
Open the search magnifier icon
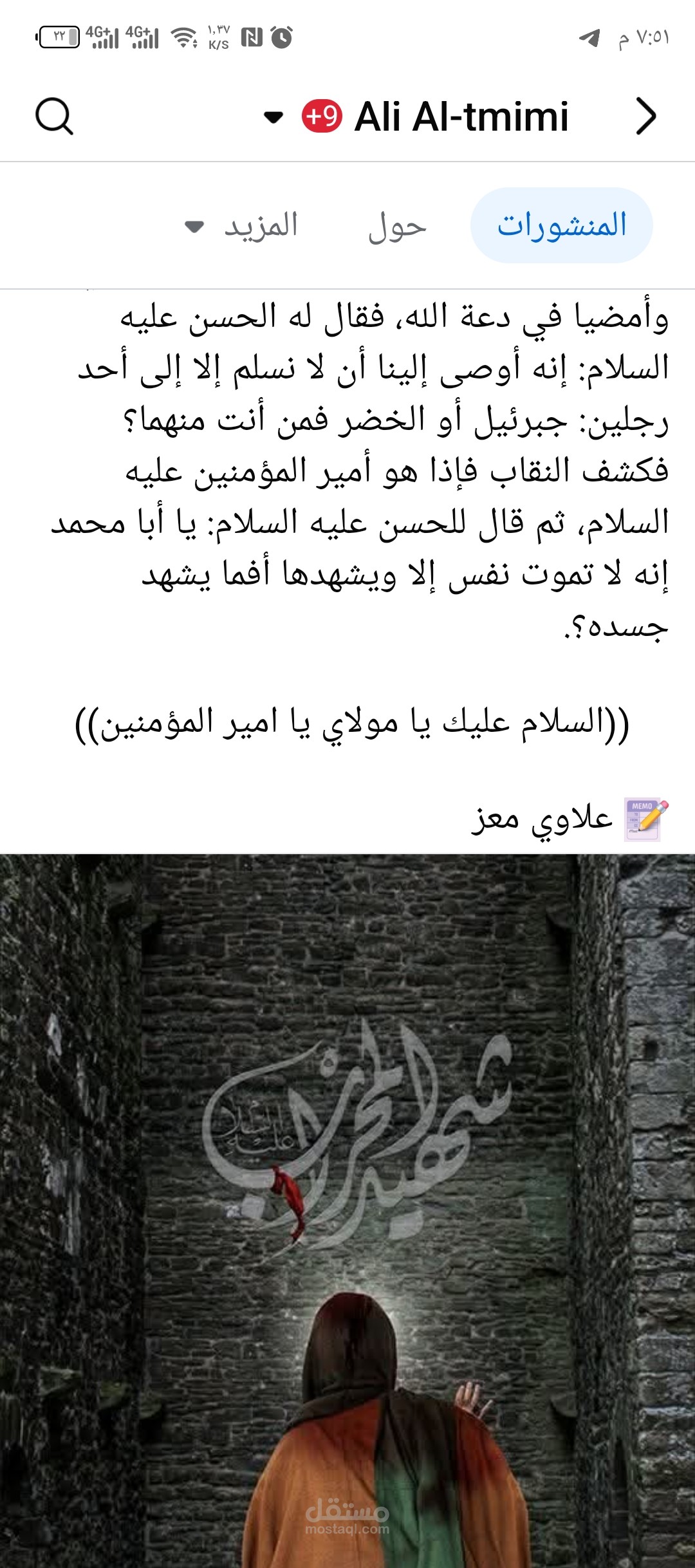click(x=54, y=117)
